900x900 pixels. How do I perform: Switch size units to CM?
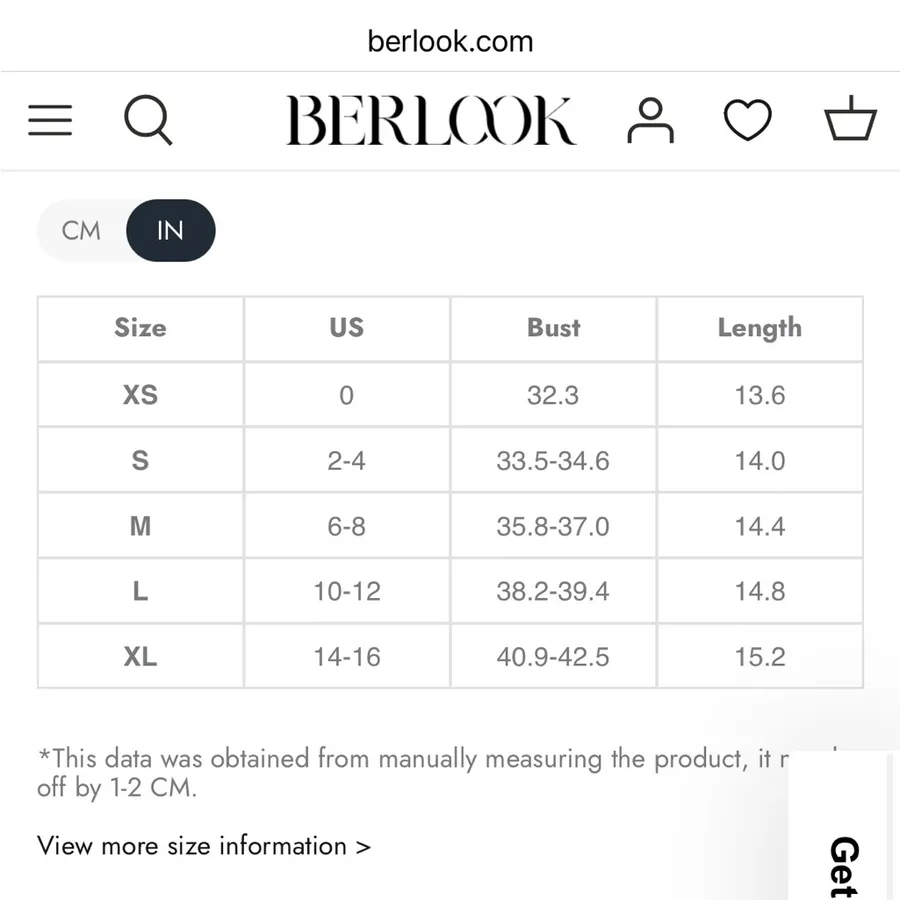coord(81,231)
